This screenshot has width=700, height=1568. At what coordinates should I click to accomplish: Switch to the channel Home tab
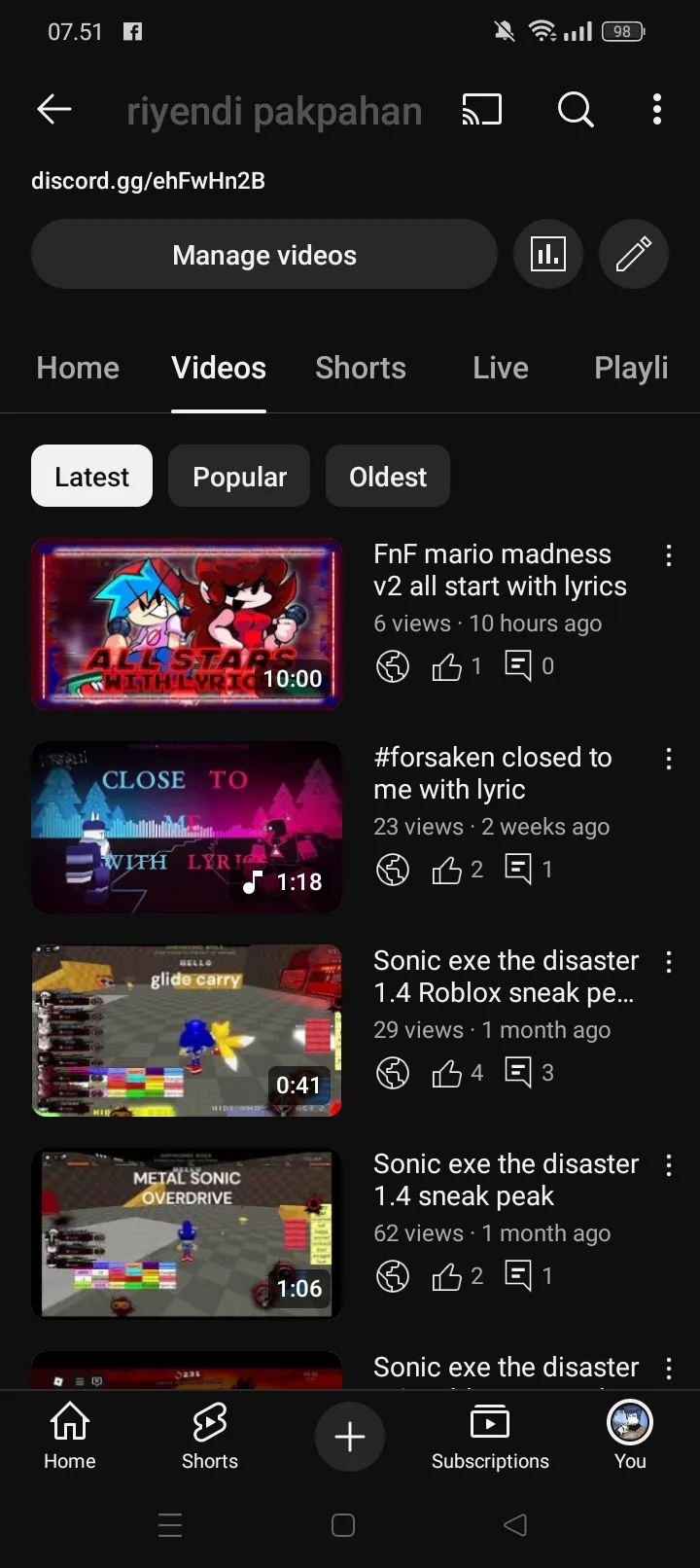pyautogui.click(x=78, y=368)
